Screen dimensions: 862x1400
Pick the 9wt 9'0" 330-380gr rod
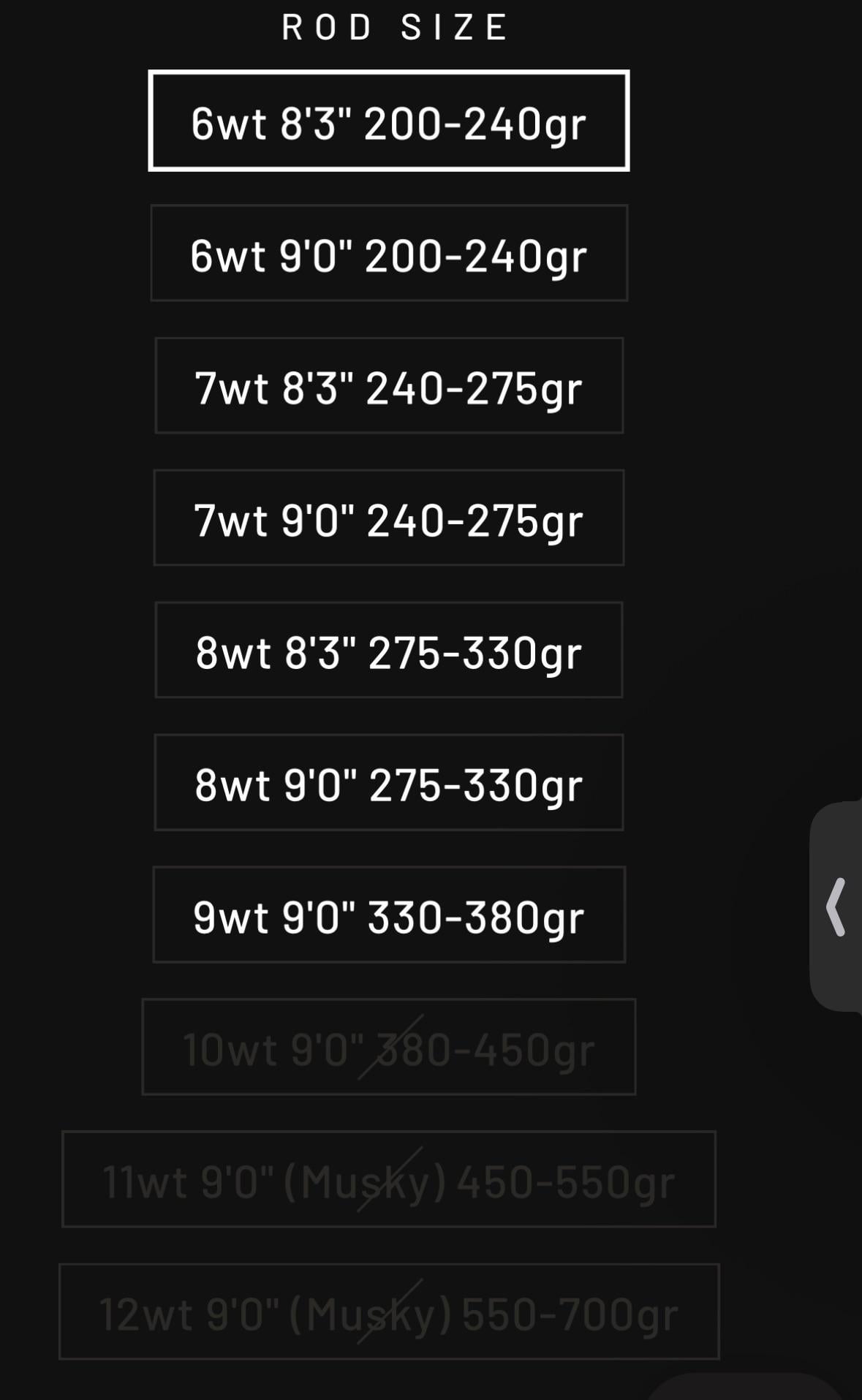tap(388, 915)
